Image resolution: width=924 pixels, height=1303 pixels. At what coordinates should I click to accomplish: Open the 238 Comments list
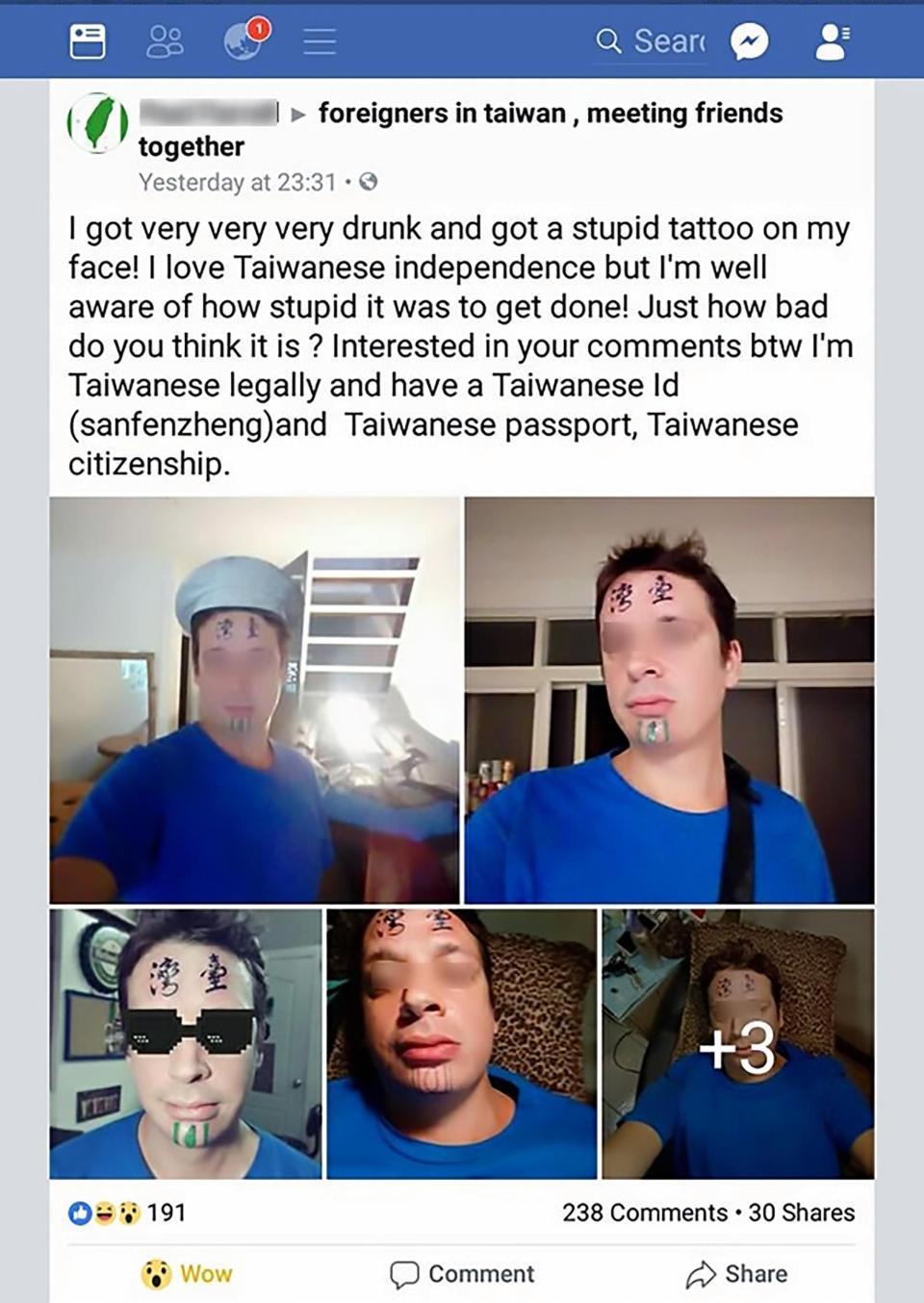[x=645, y=1213]
